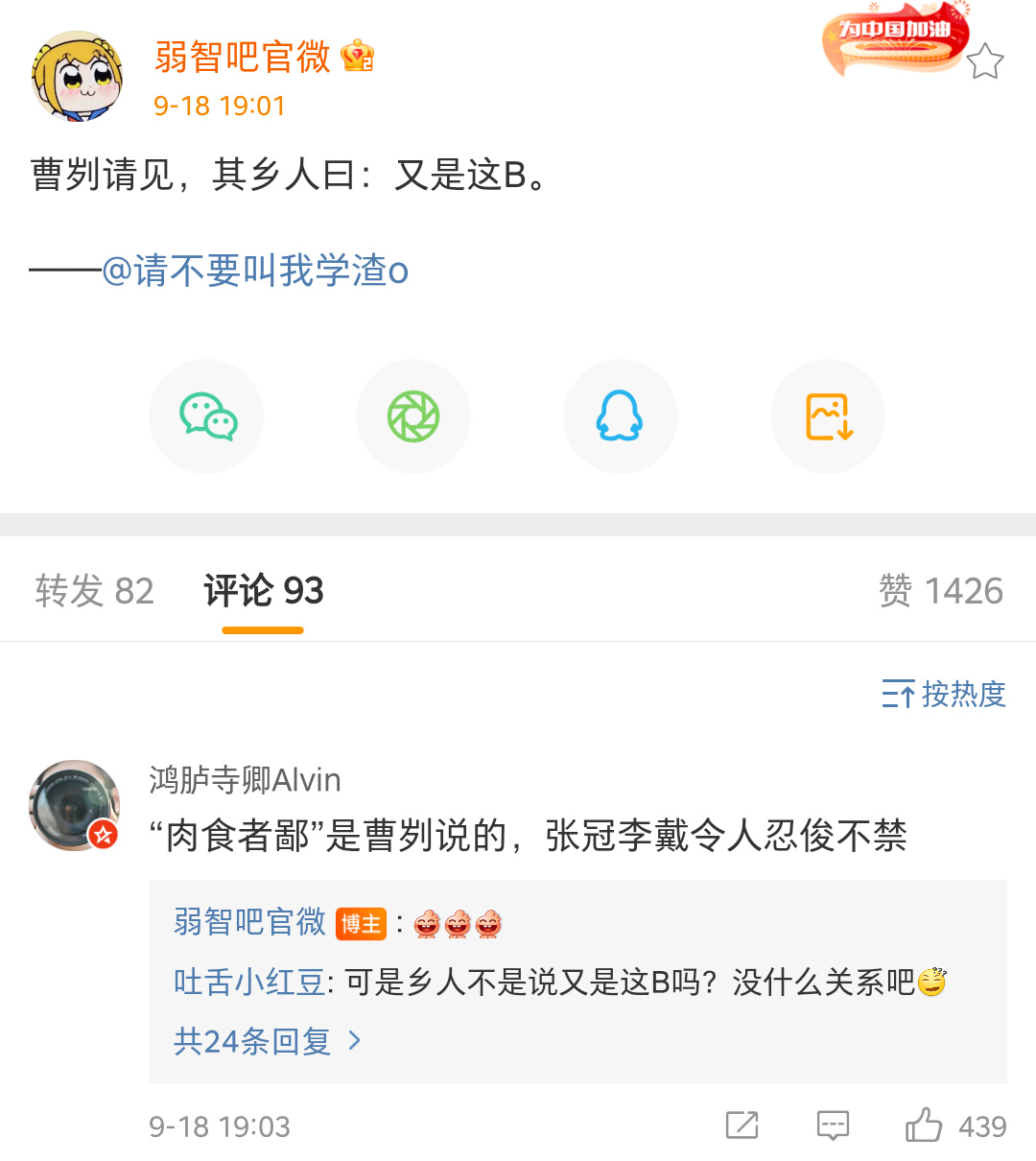The width and height of the screenshot is (1036, 1161).
Task: Open 弱智吧官微 link in replies
Action: click(x=249, y=922)
